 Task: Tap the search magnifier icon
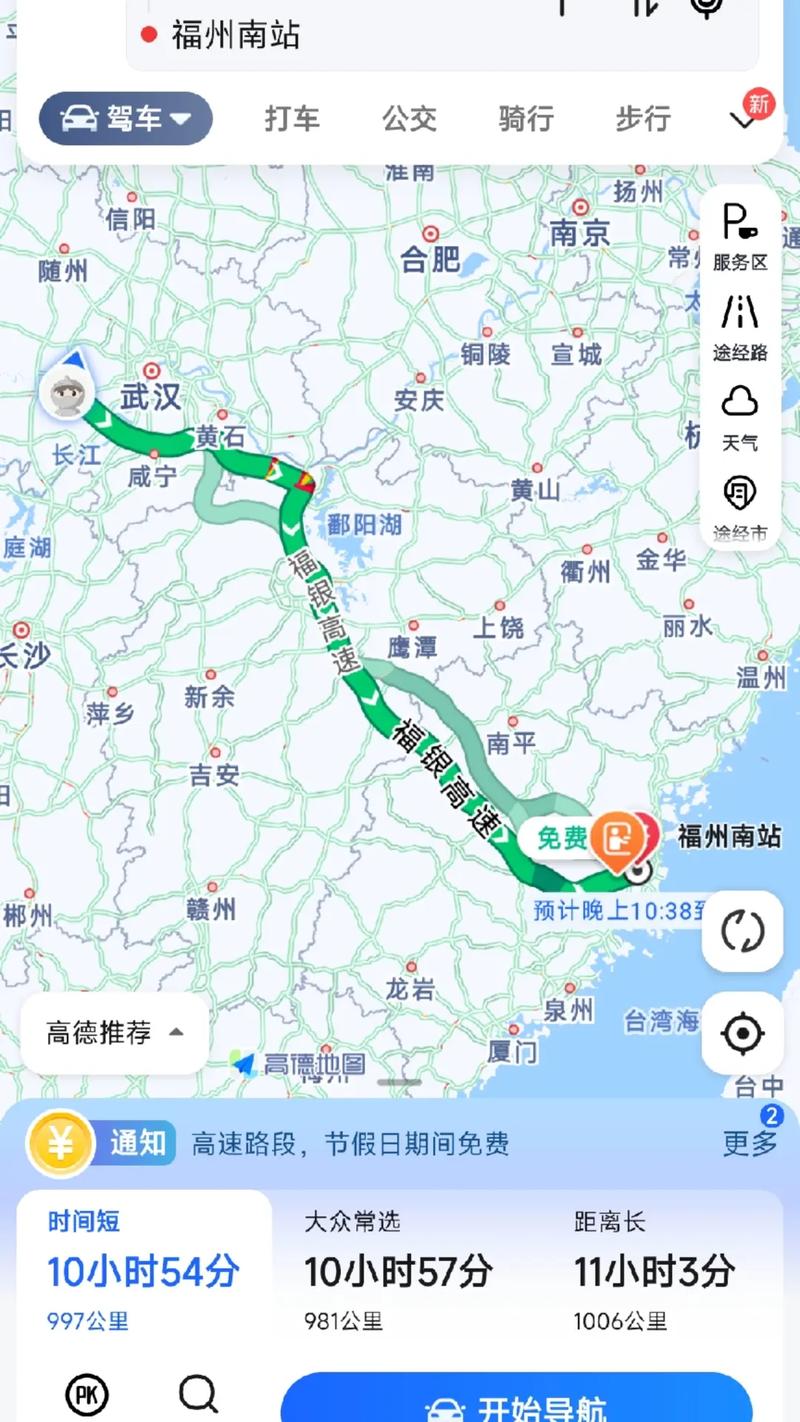pos(200,1392)
